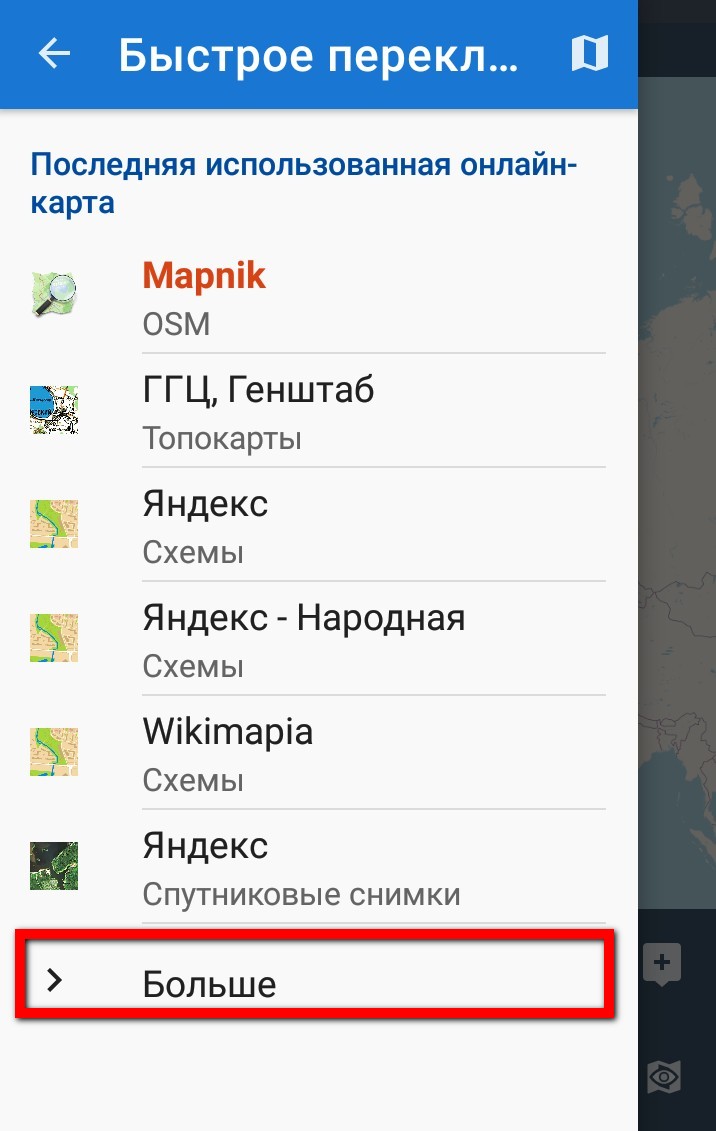This screenshot has width=716, height=1131.
Task: Select Яндекс Схемы map
Action: pos(318,525)
